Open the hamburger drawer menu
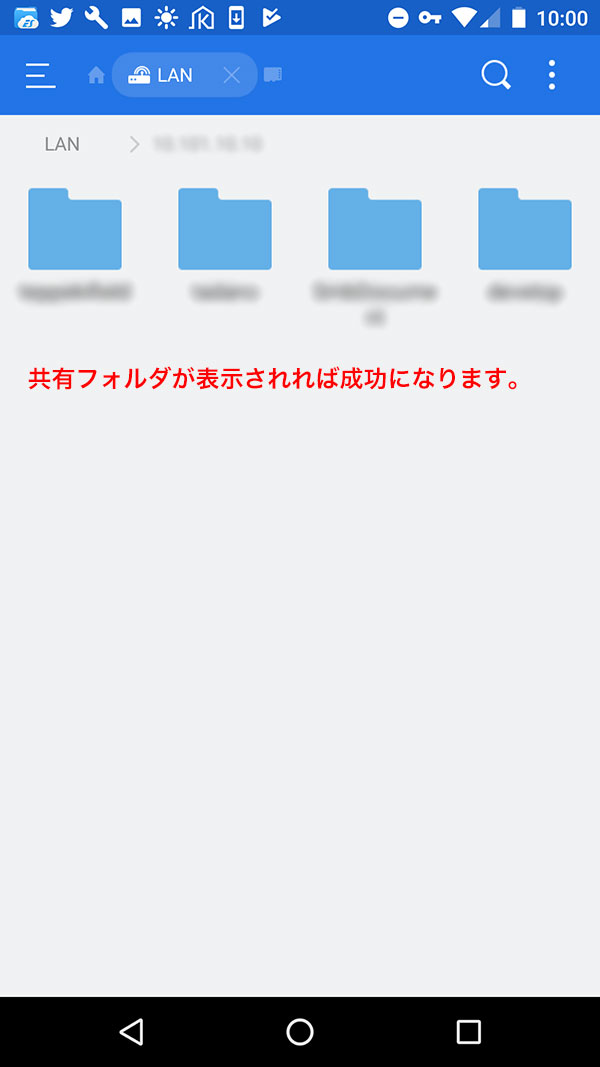 (x=40, y=75)
